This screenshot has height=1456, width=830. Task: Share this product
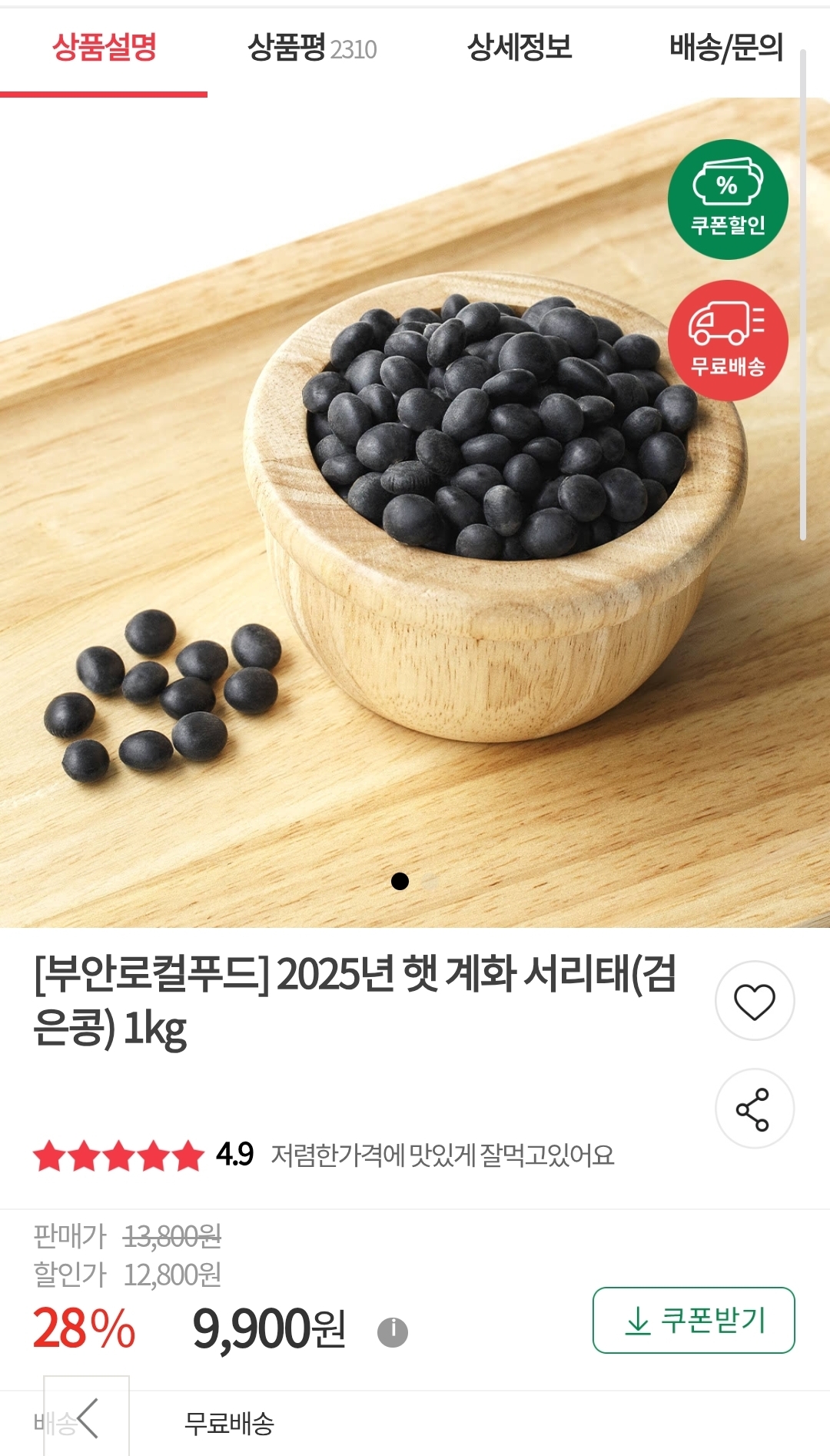pyautogui.click(x=754, y=1109)
